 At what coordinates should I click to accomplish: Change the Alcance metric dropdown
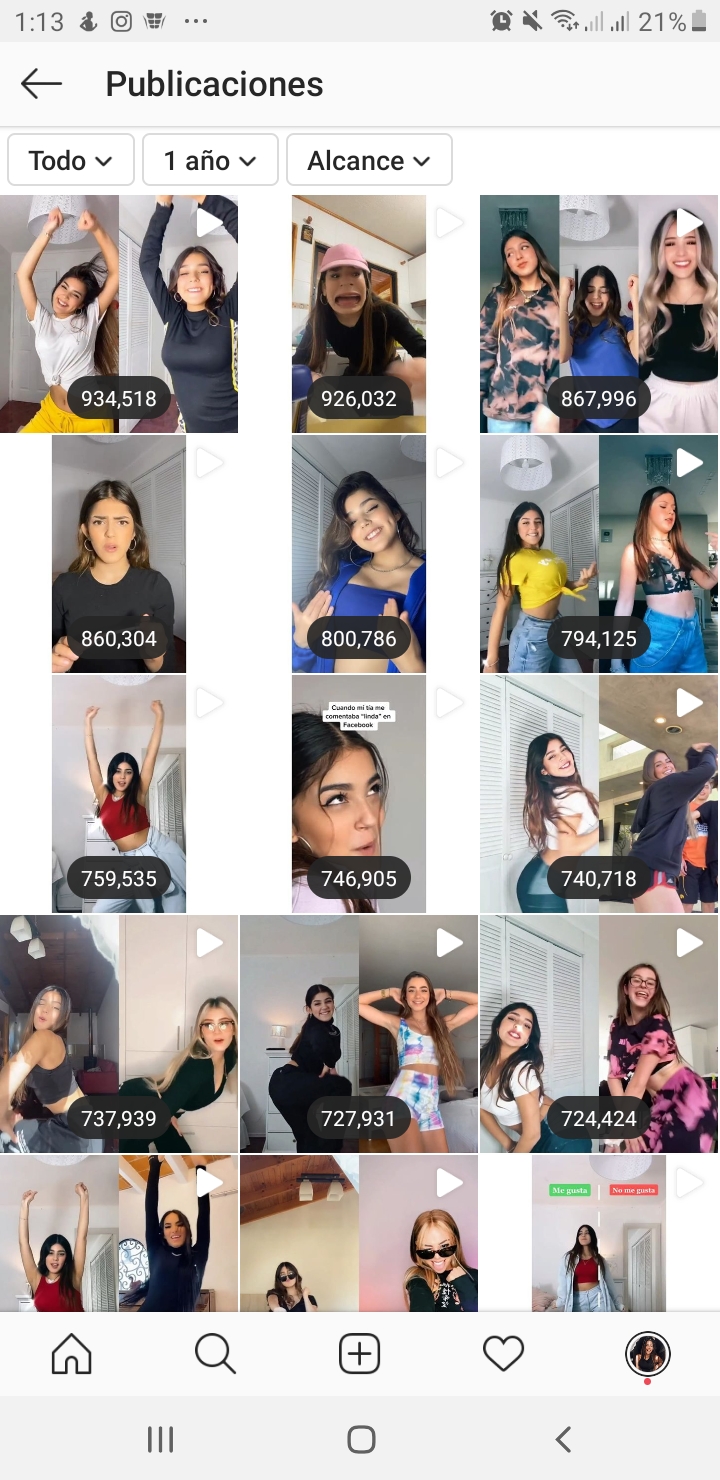(369, 160)
